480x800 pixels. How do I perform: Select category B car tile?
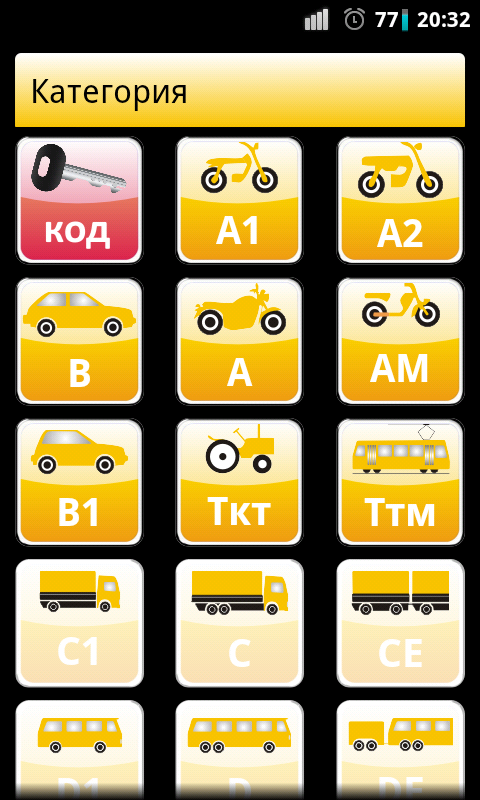(x=80, y=341)
